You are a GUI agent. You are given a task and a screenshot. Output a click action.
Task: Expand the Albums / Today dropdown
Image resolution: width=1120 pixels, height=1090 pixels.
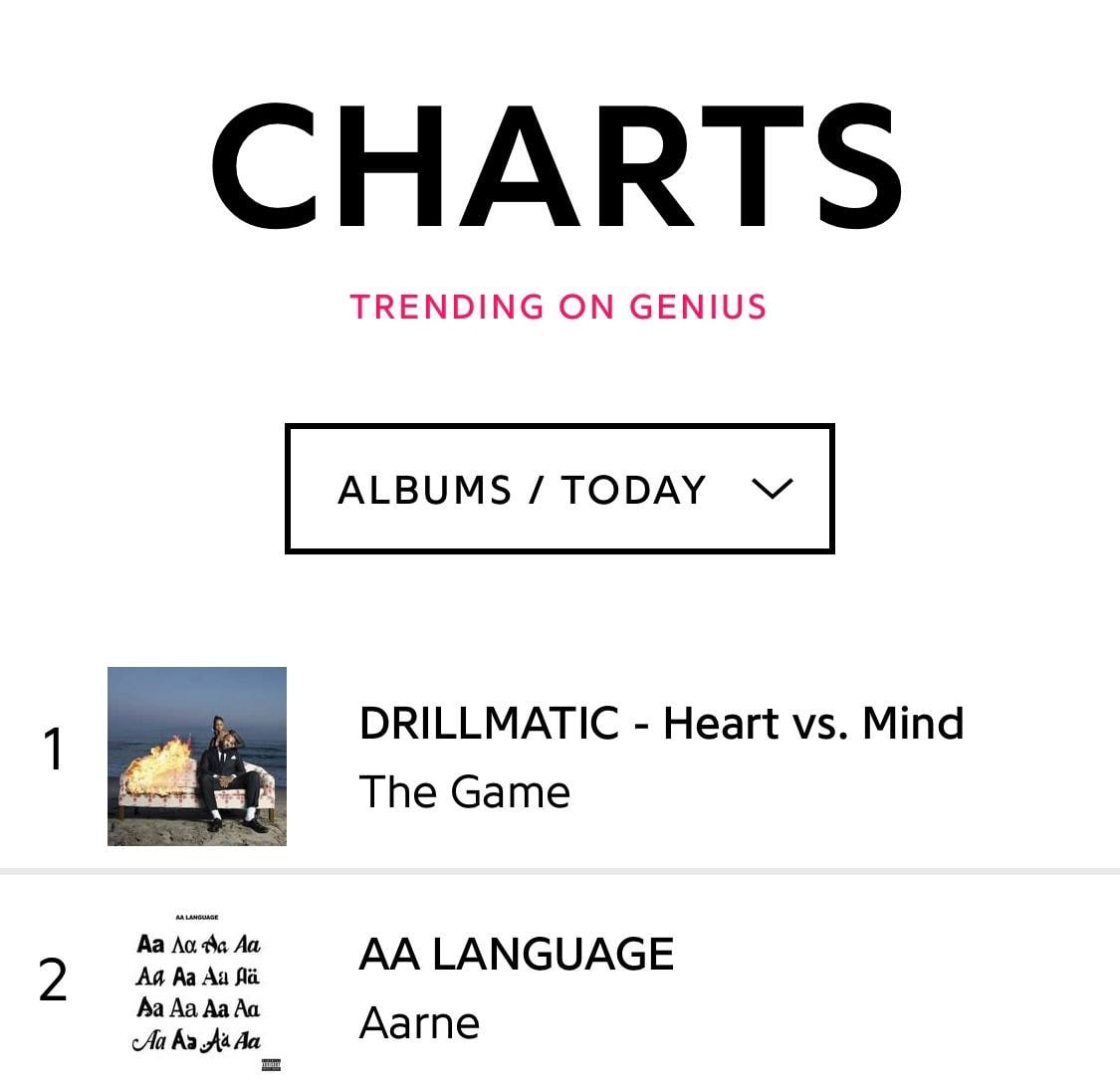[560, 489]
